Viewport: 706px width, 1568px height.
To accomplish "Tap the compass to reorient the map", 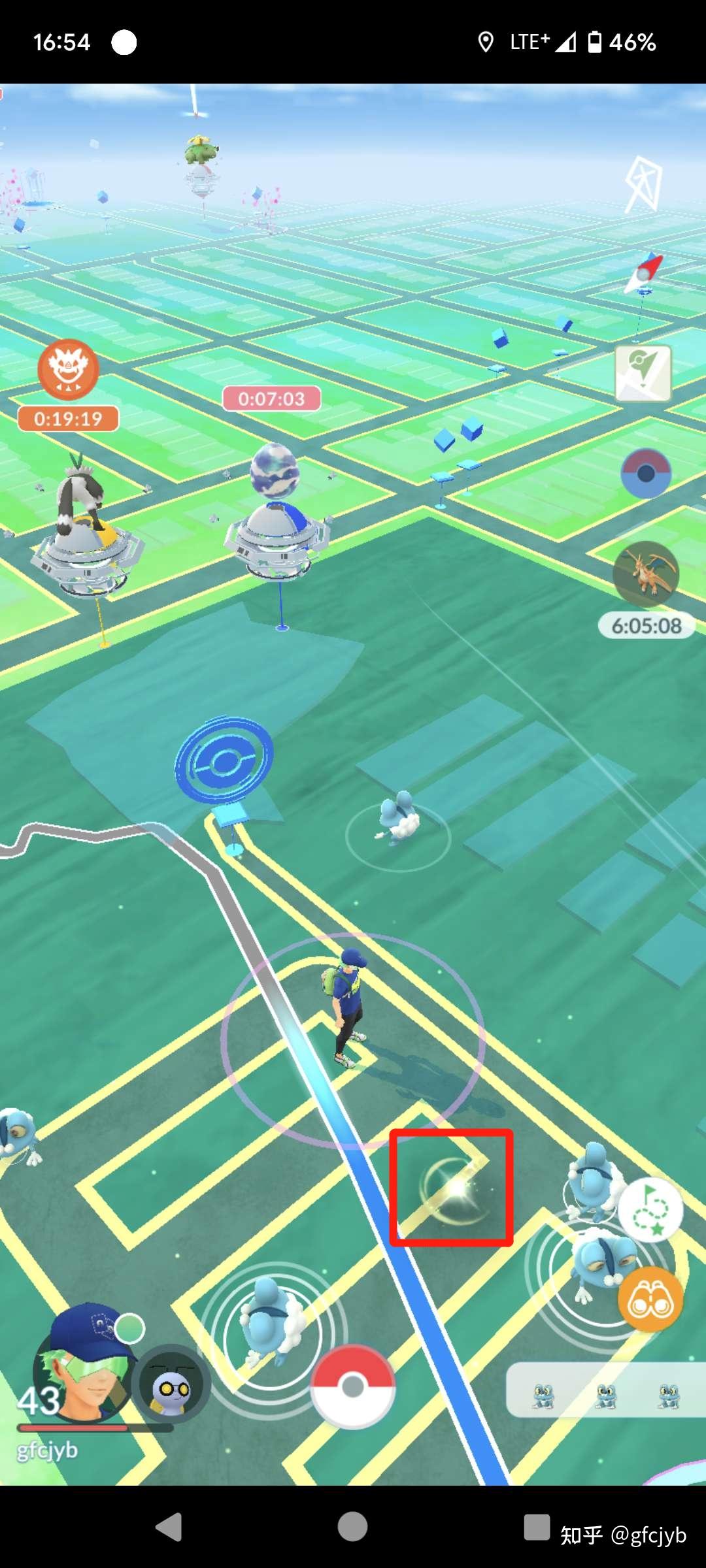I will click(x=644, y=271).
